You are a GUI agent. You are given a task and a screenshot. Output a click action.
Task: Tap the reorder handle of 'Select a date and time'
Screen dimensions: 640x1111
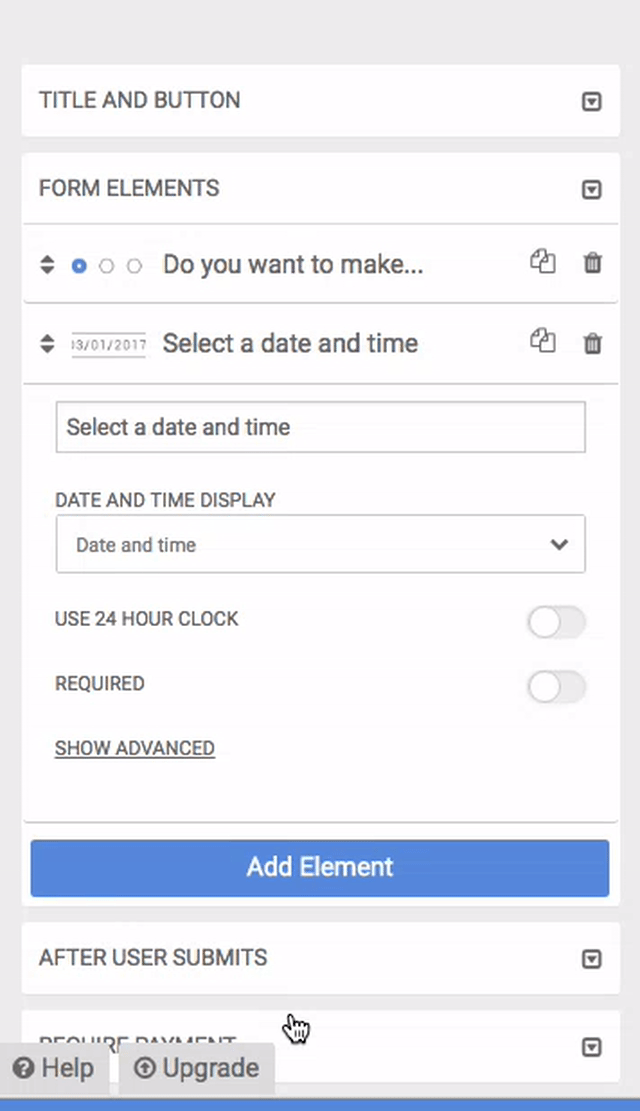[47, 344]
